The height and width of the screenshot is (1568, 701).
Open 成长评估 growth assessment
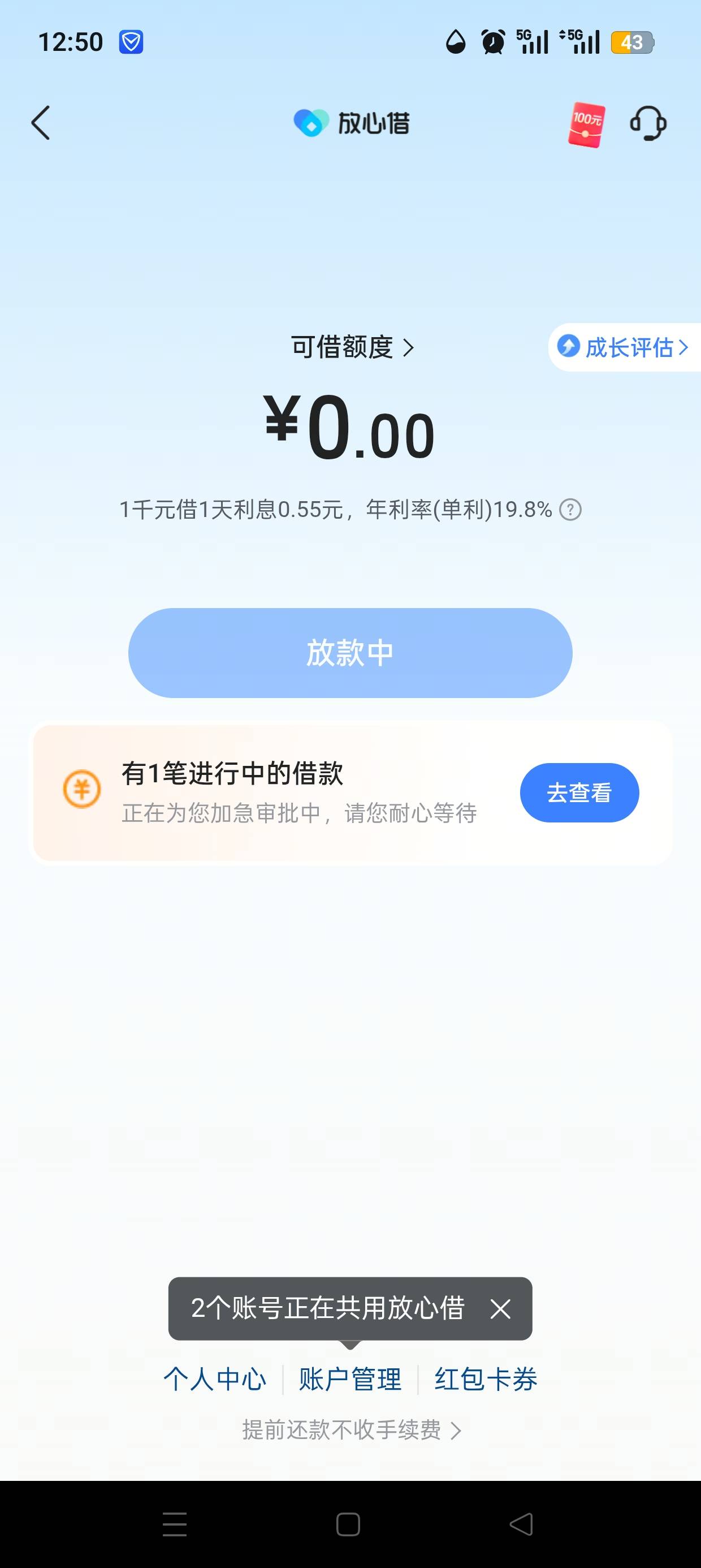(x=624, y=347)
